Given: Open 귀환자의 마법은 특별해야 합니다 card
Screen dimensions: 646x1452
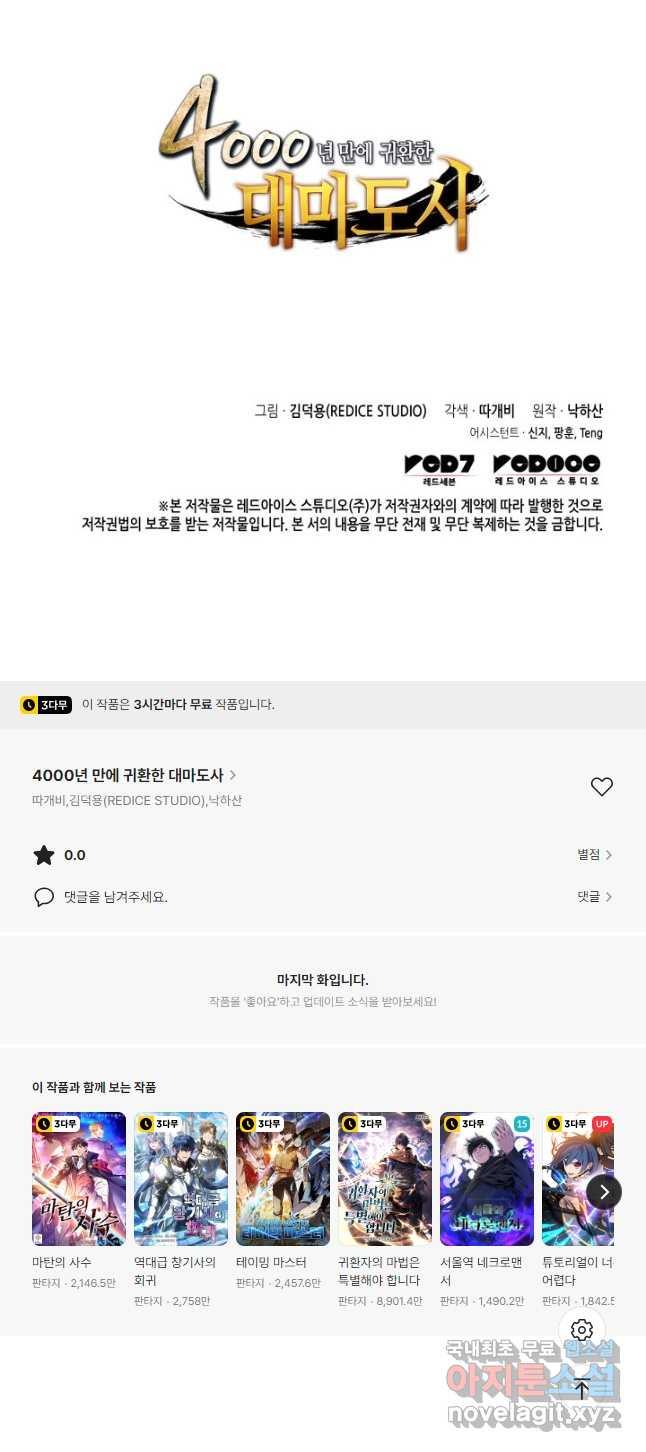Looking at the screenshot, I should coord(385,1179).
